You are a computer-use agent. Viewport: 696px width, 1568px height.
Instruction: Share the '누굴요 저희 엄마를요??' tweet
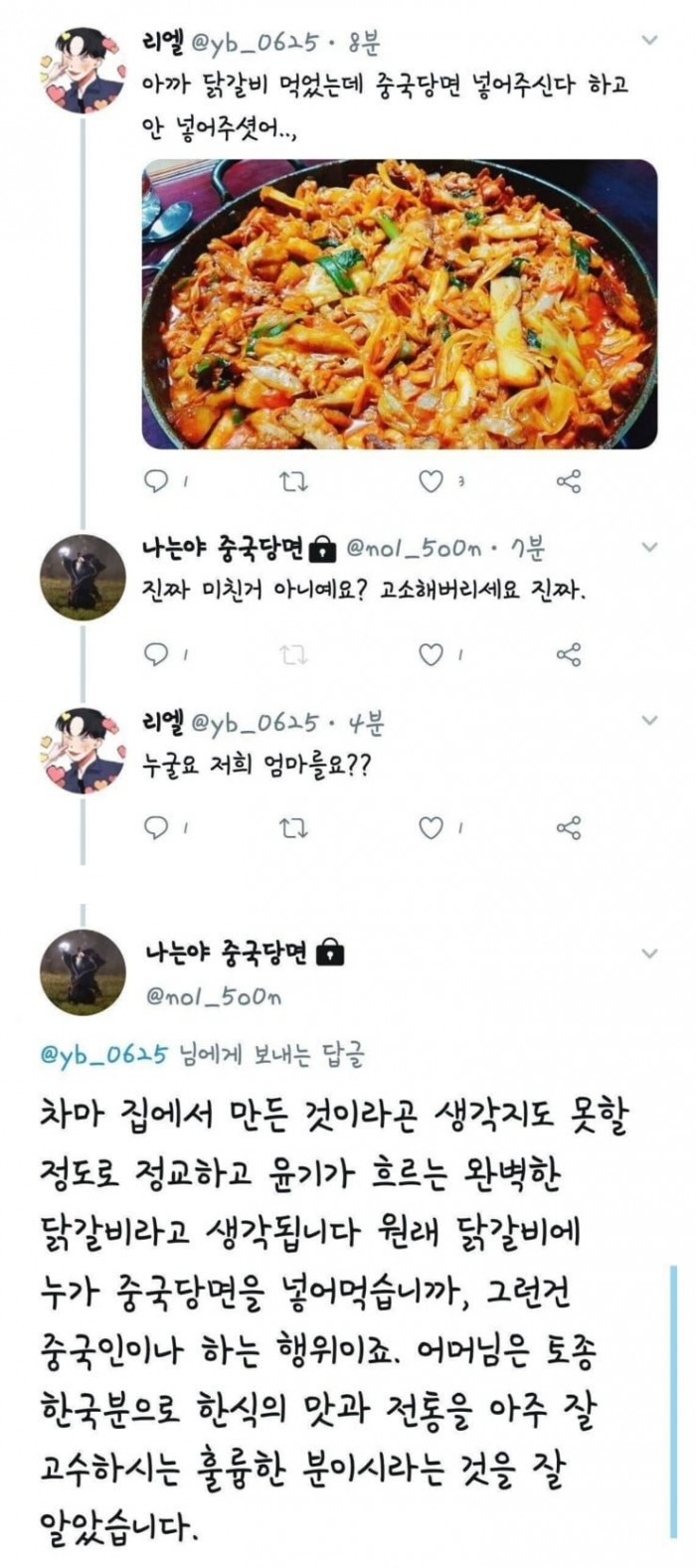pyautogui.click(x=569, y=827)
